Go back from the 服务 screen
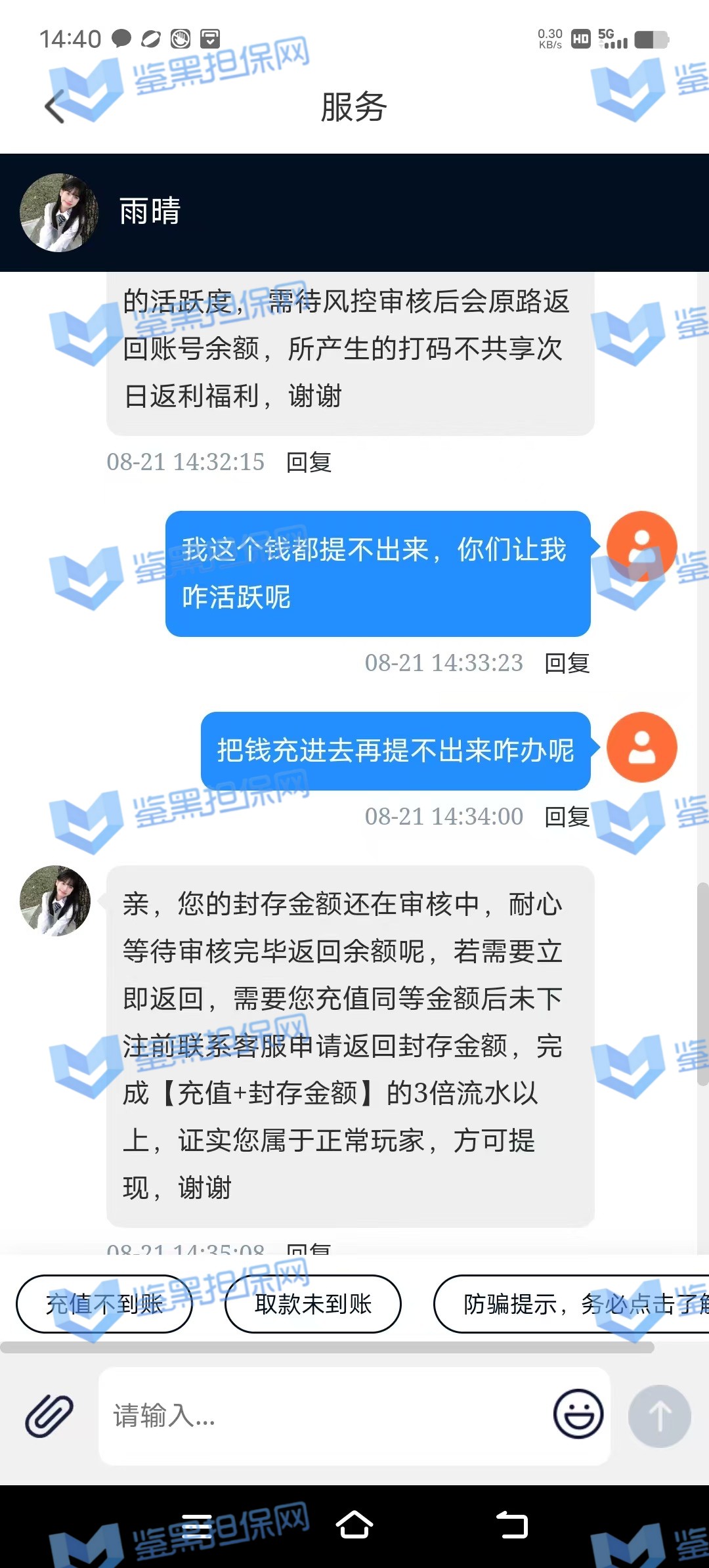709x1568 pixels. pyautogui.click(x=55, y=106)
